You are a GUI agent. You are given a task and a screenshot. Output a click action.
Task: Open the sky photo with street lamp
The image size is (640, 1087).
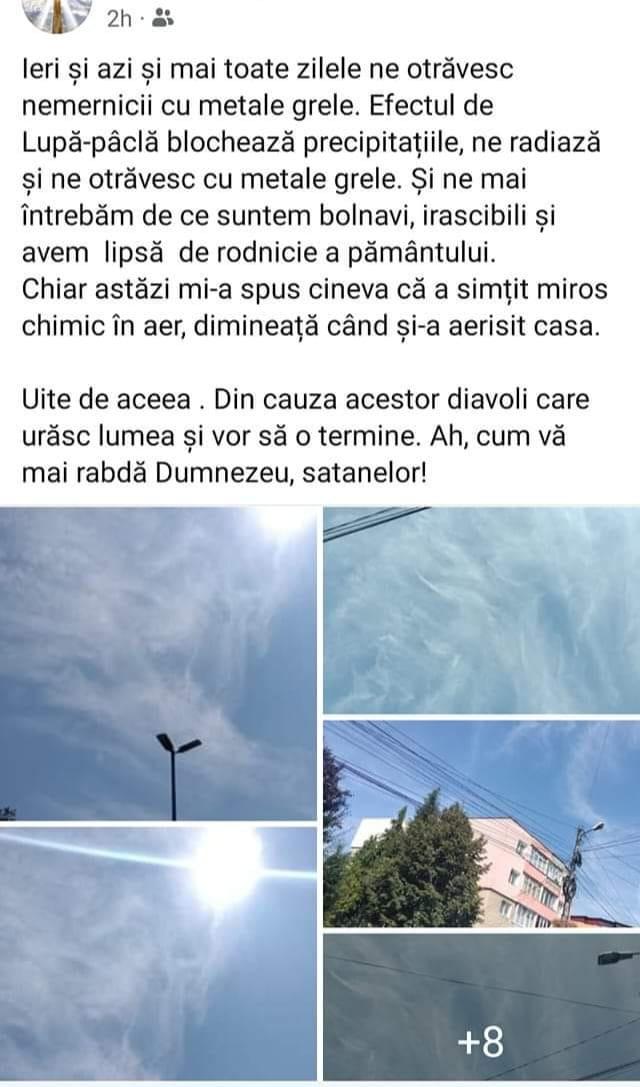click(x=158, y=663)
